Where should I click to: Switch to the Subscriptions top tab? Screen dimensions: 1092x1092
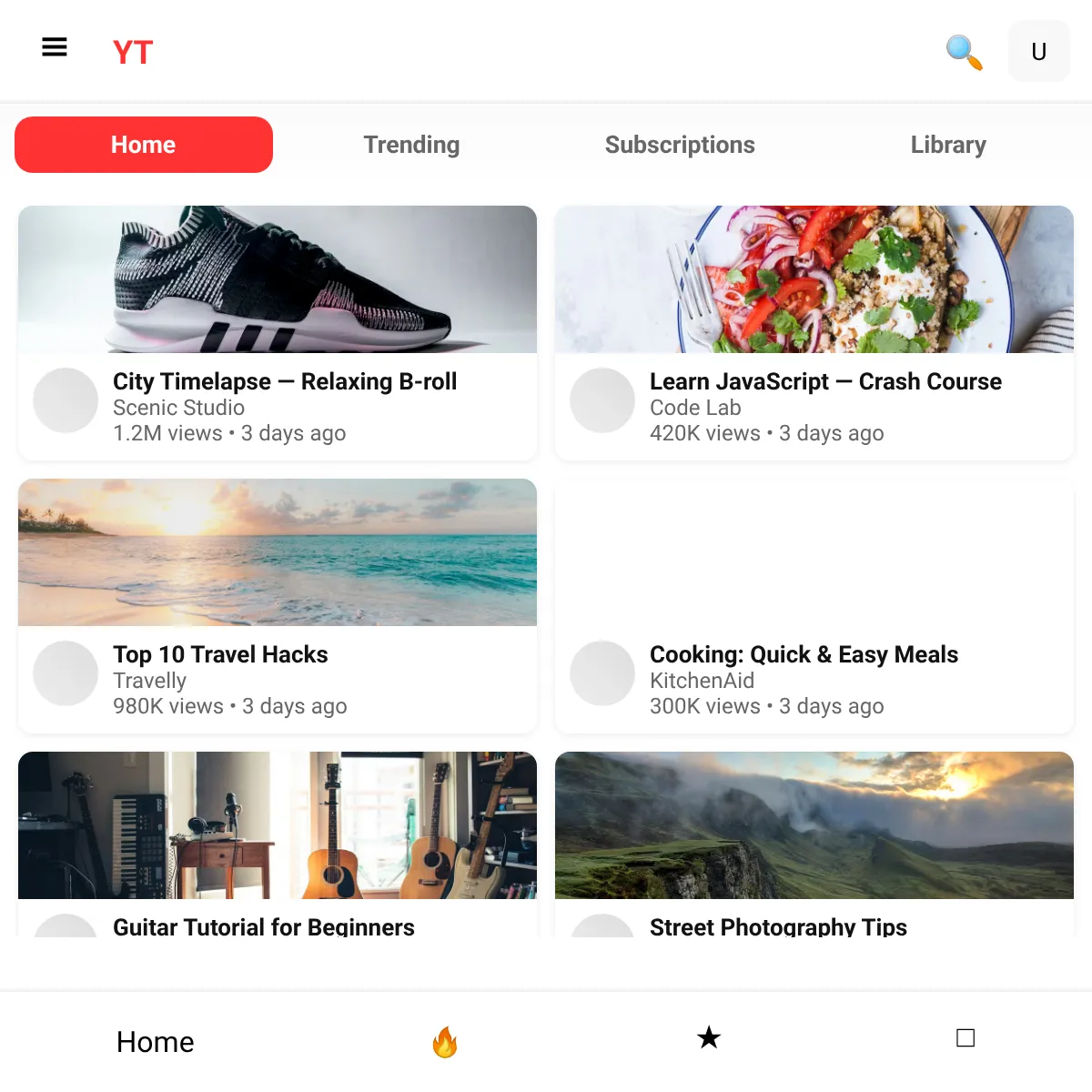pos(680,145)
